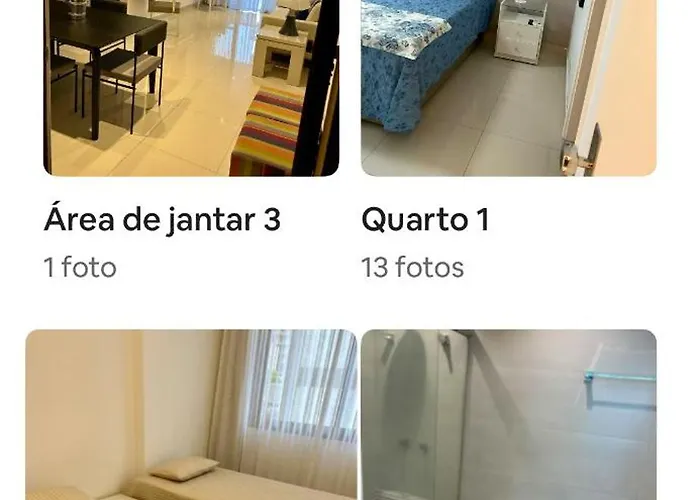View the Quarto 1 photo tile
Screen dimensions: 700x500
[508, 88]
